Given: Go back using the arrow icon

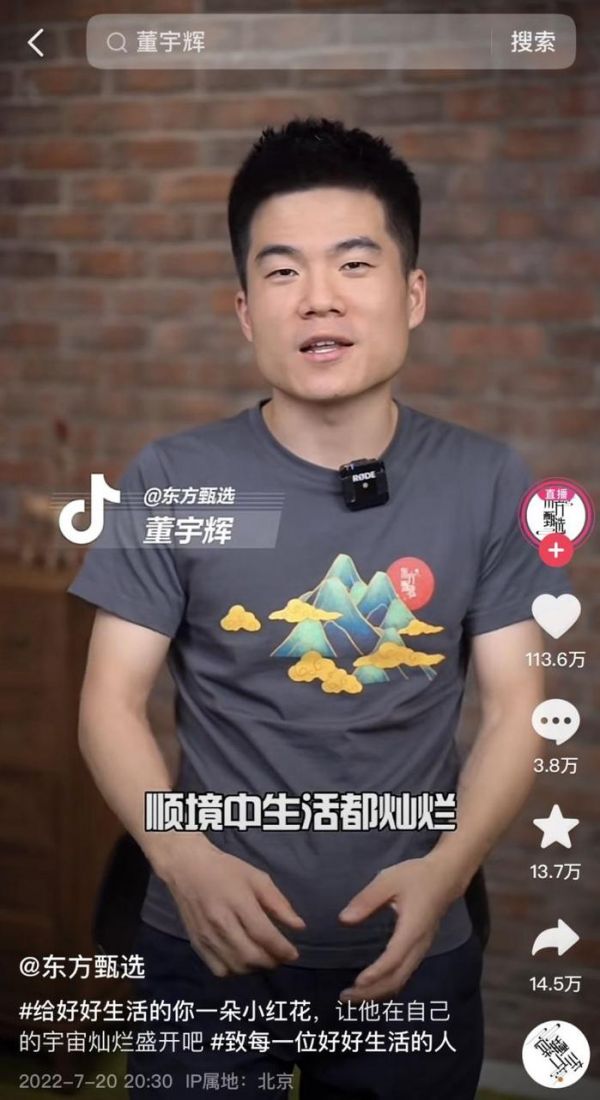Looking at the screenshot, I should (x=36, y=42).
